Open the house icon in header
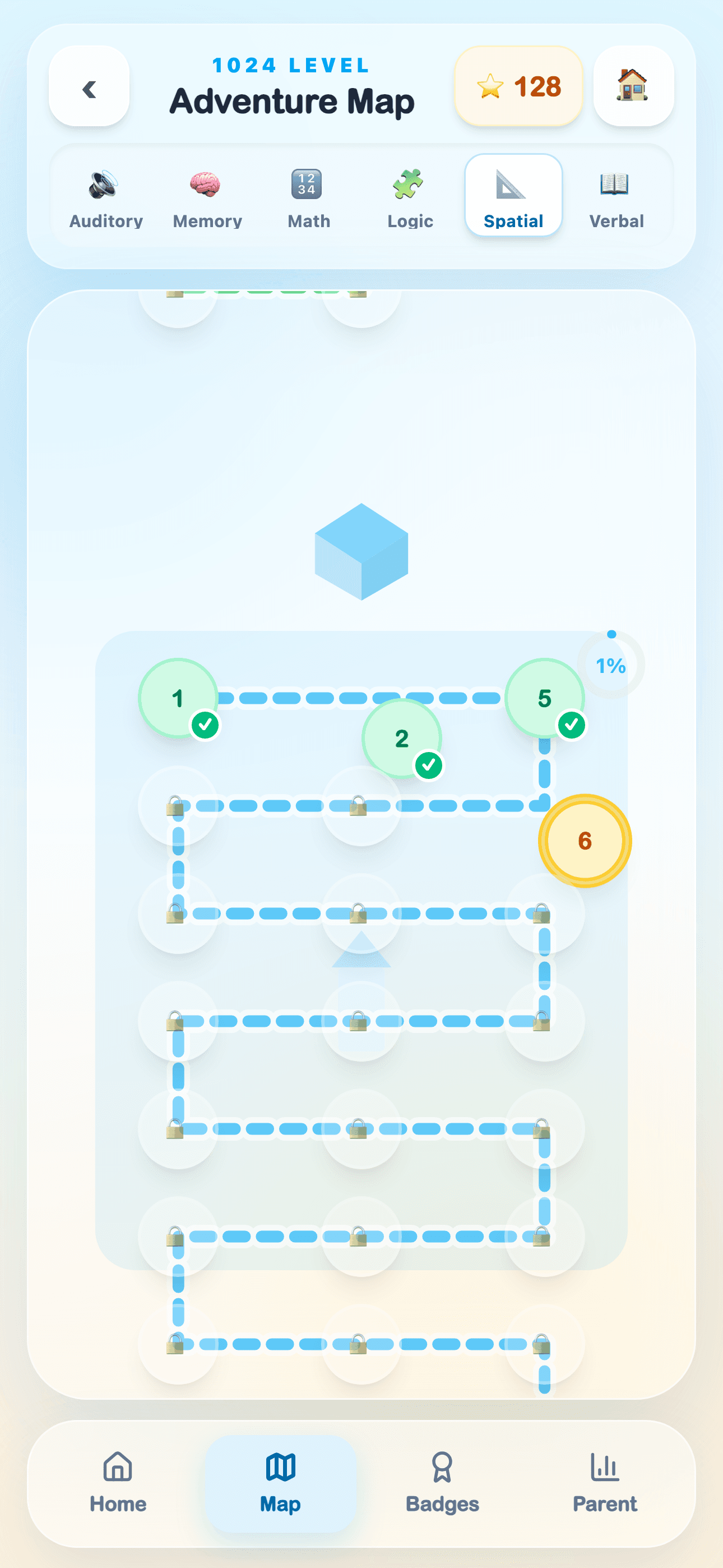 [x=633, y=86]
